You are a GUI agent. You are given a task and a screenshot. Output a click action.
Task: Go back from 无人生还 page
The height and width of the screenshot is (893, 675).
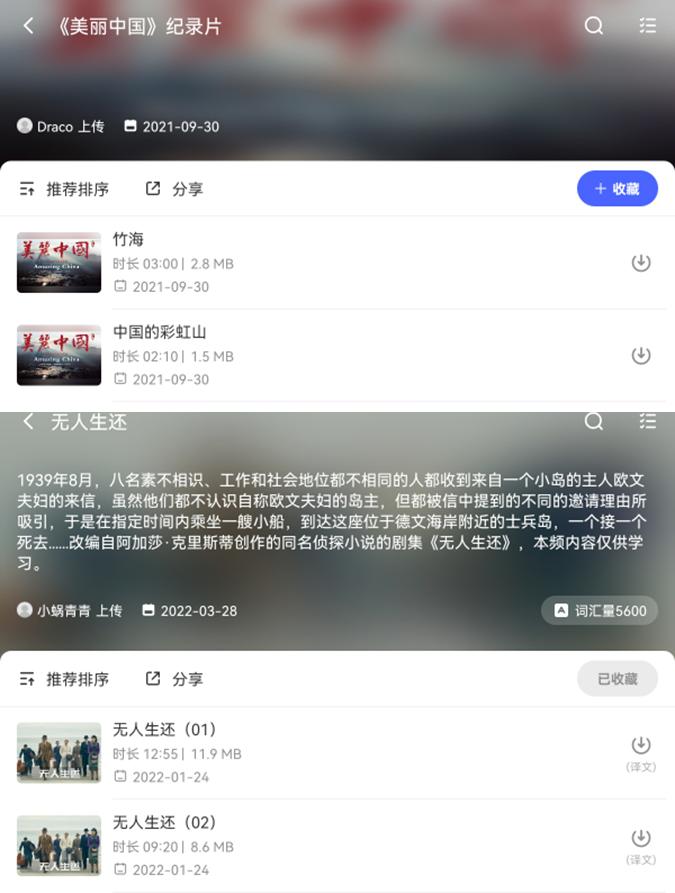[x=28, y=421]
